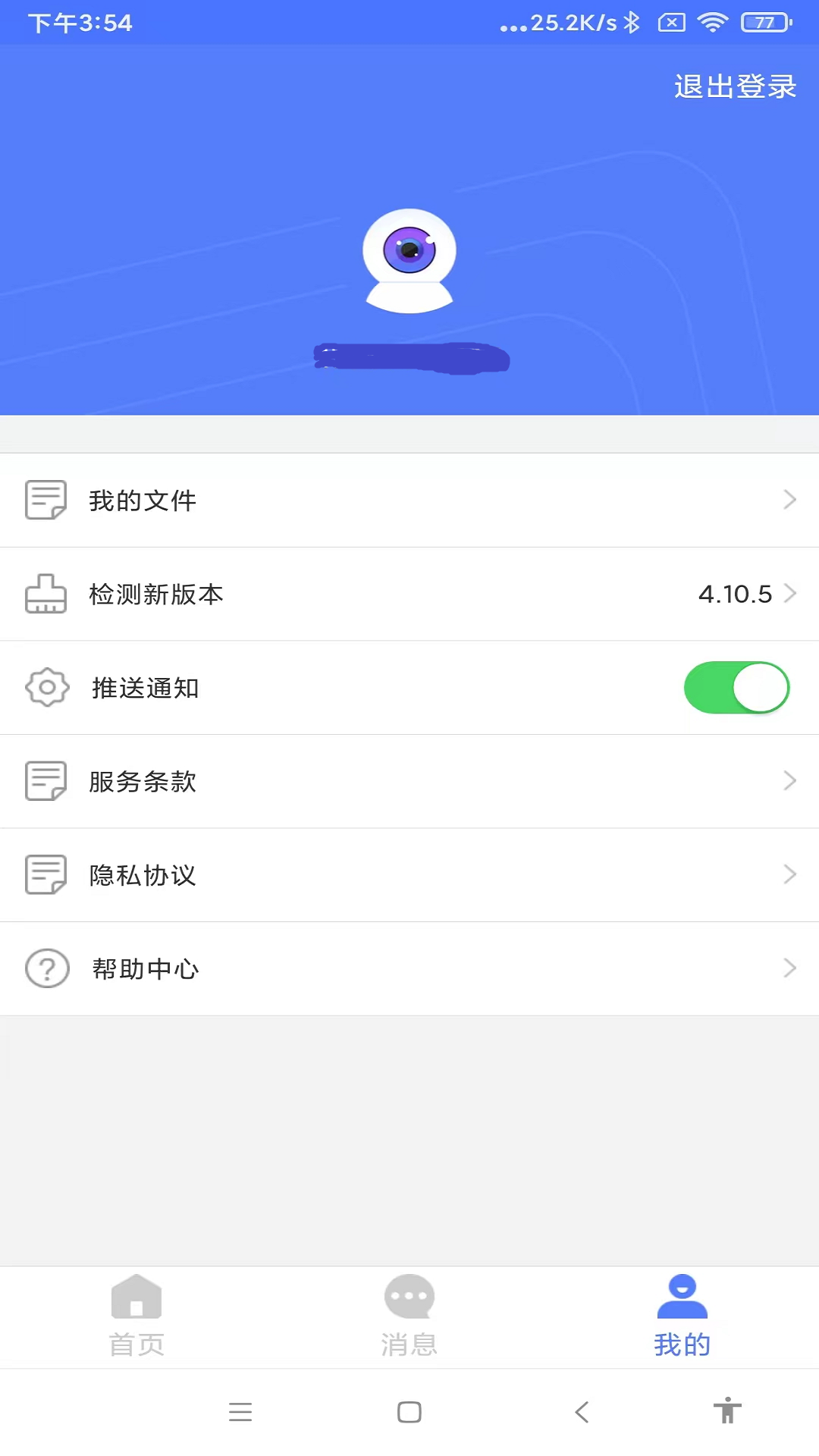Viewport: 819px width, 1456px height.
Task: Click the 检测新版本 update icon
Action: tap(45, 594)
